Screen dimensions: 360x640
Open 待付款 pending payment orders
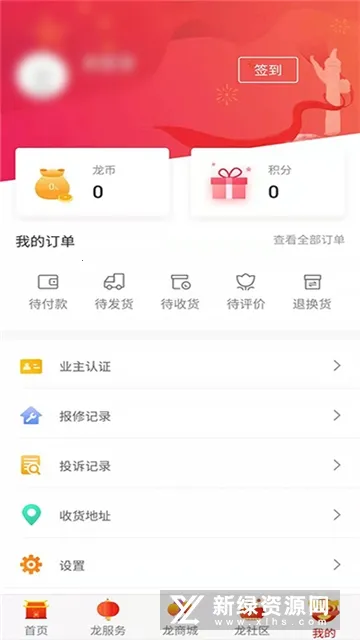[x=48, y=291]
